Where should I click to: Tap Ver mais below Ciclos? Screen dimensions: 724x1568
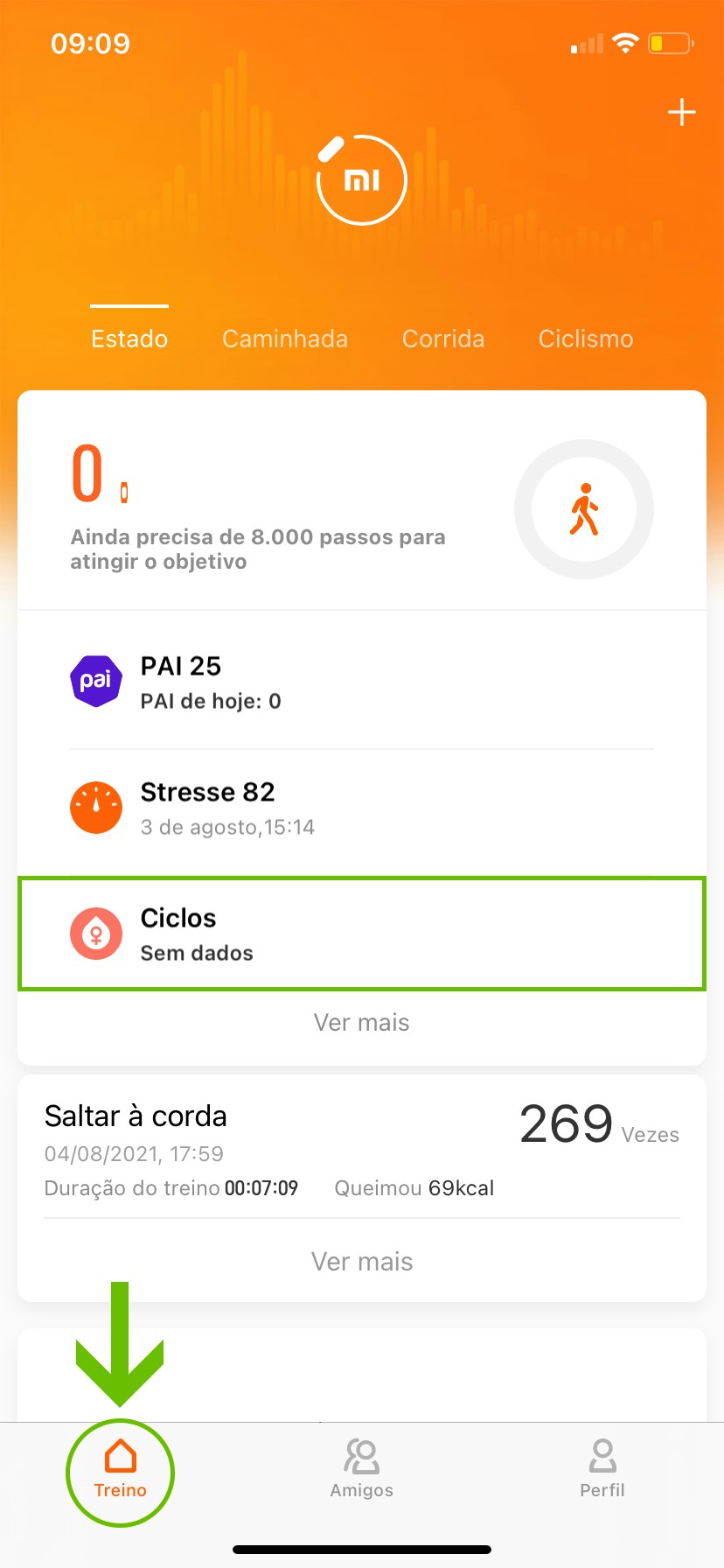tap(361, 1022)
